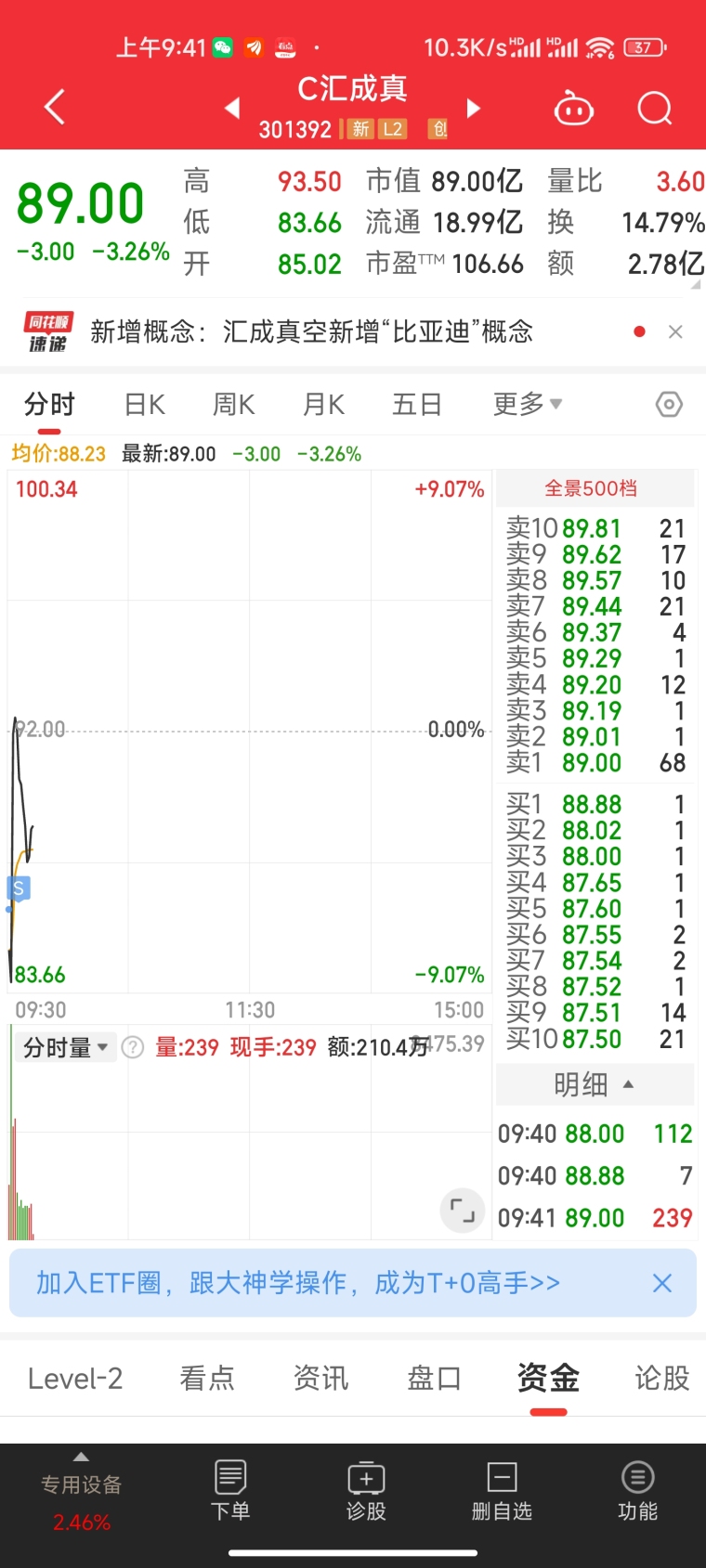
Task: Go back with the top-left arrow
Action: point(55,108)
